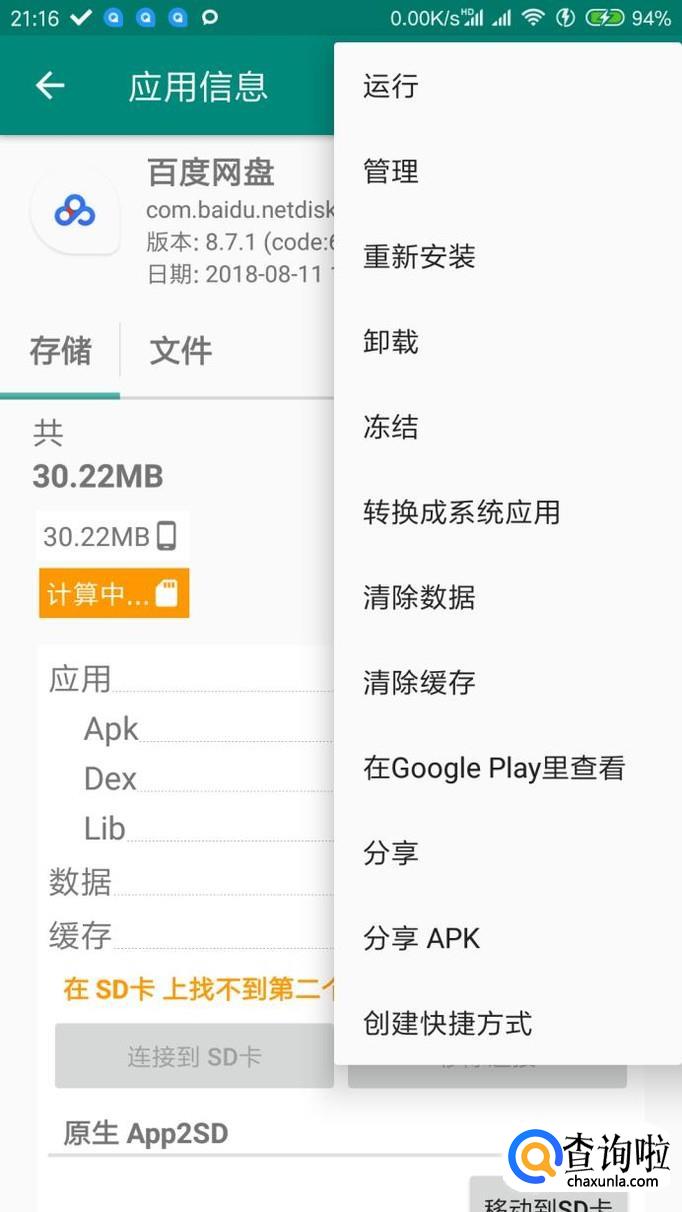Tap 创建快捷方式 to create shortcut
The height and width of the screenshot is (1212, 682).
[x=447, y=1024]
